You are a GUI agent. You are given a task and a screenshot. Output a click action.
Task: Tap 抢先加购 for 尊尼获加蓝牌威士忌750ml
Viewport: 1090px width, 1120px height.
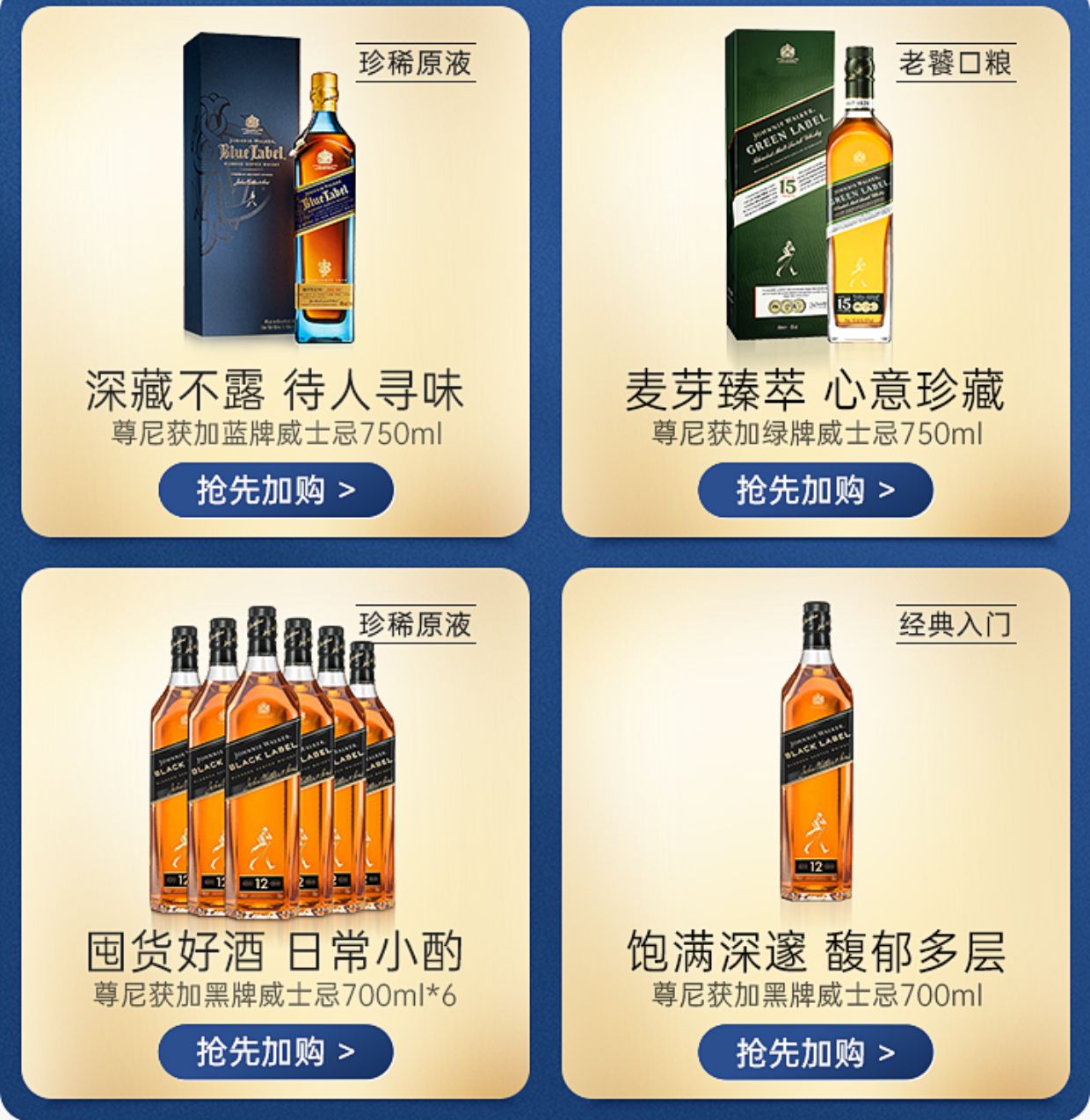click(x=275, y=491)
